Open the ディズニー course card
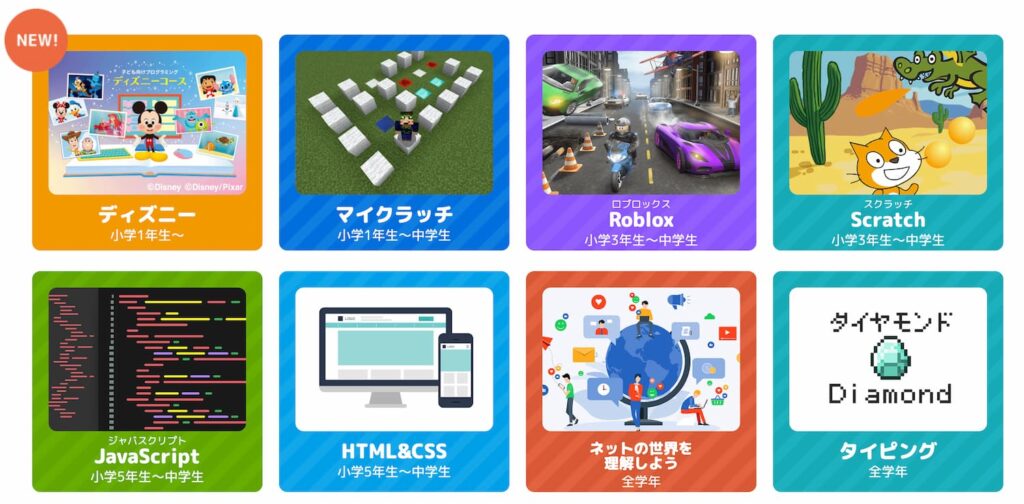Viewport: 1024px width, 504px height. point(147,143)
